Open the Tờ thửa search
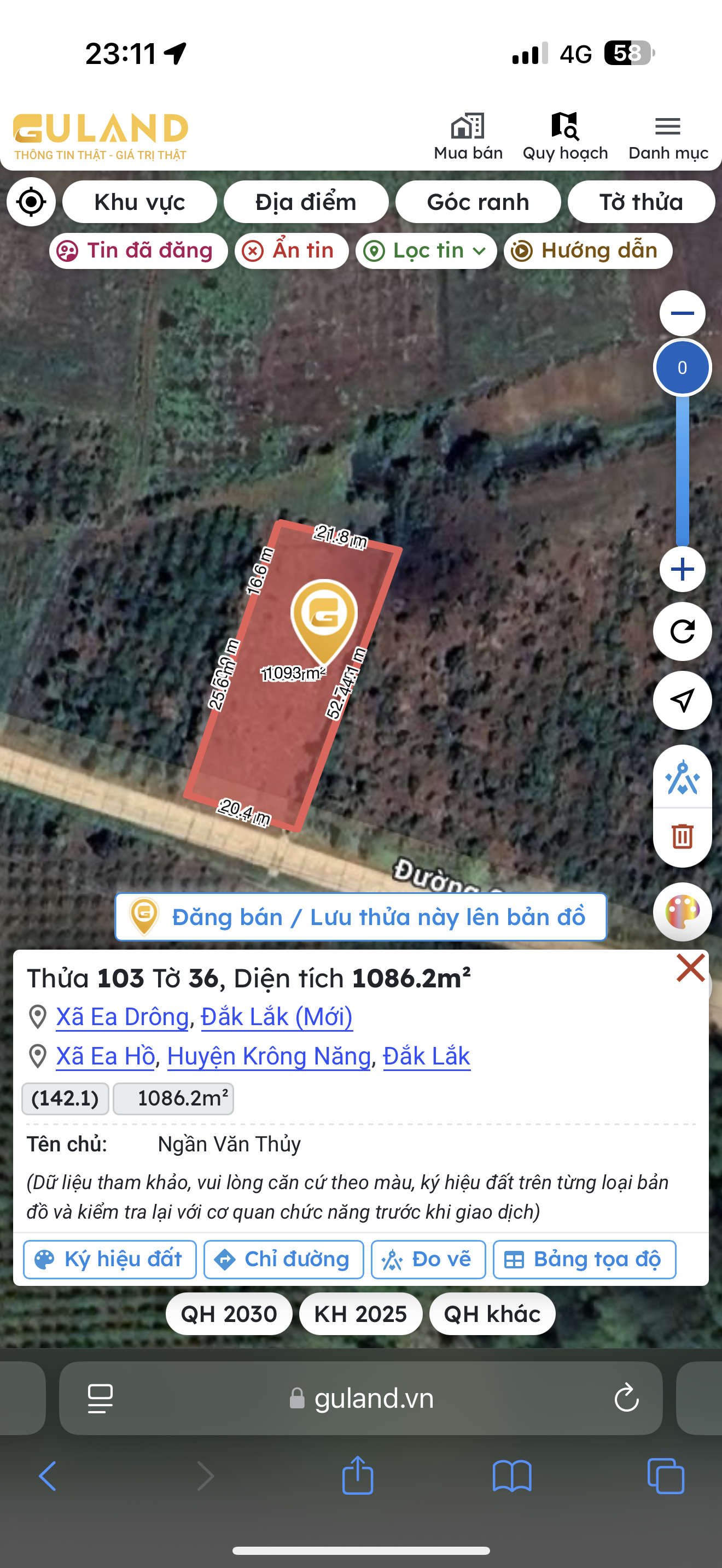This screenshot has width=722, height=1568. pos(641,202)
